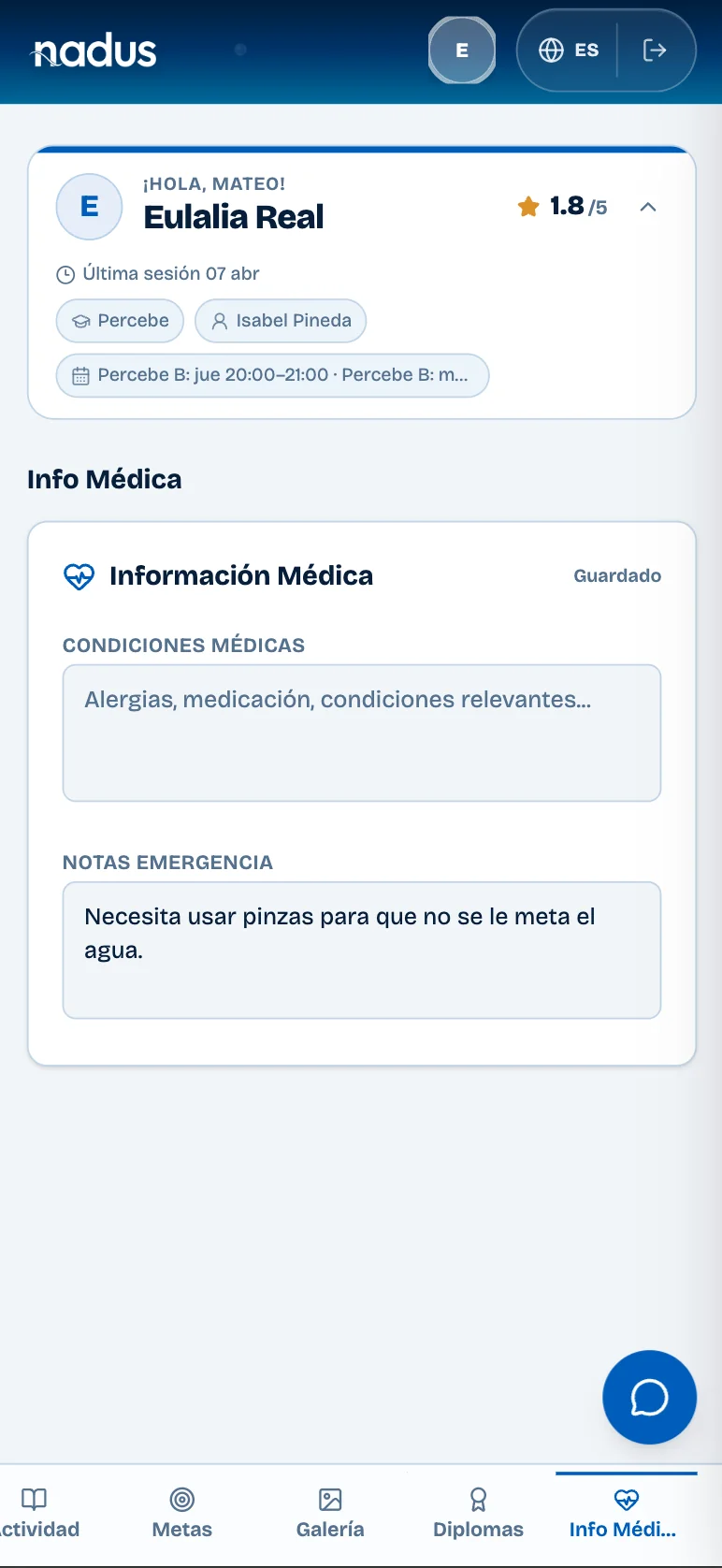Click the clock icon next to Última sesión

click(x=66, y=273)
